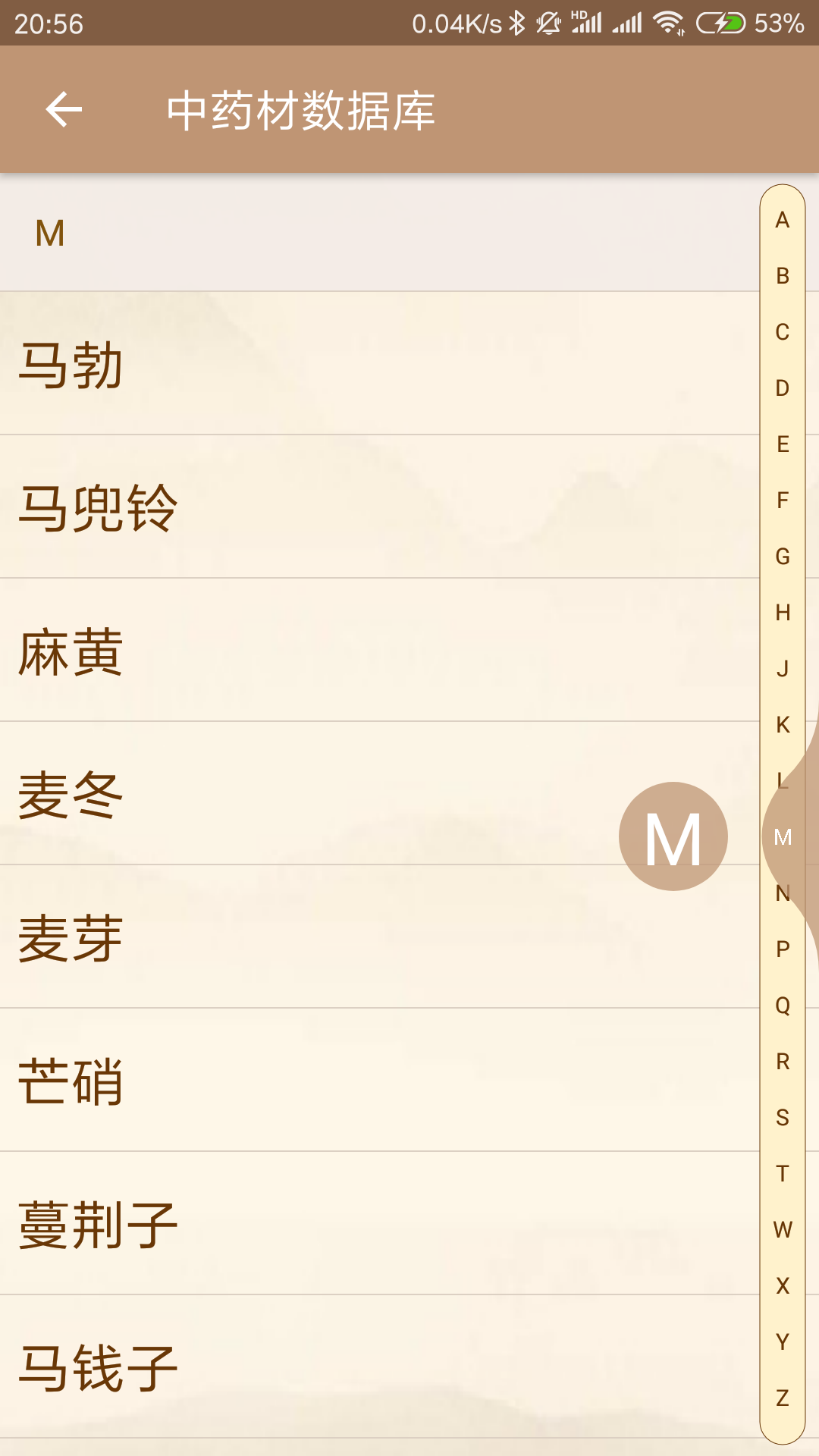Jump to letter G in index
This screenshot has height=1456, width=819.
click(783, 557)
